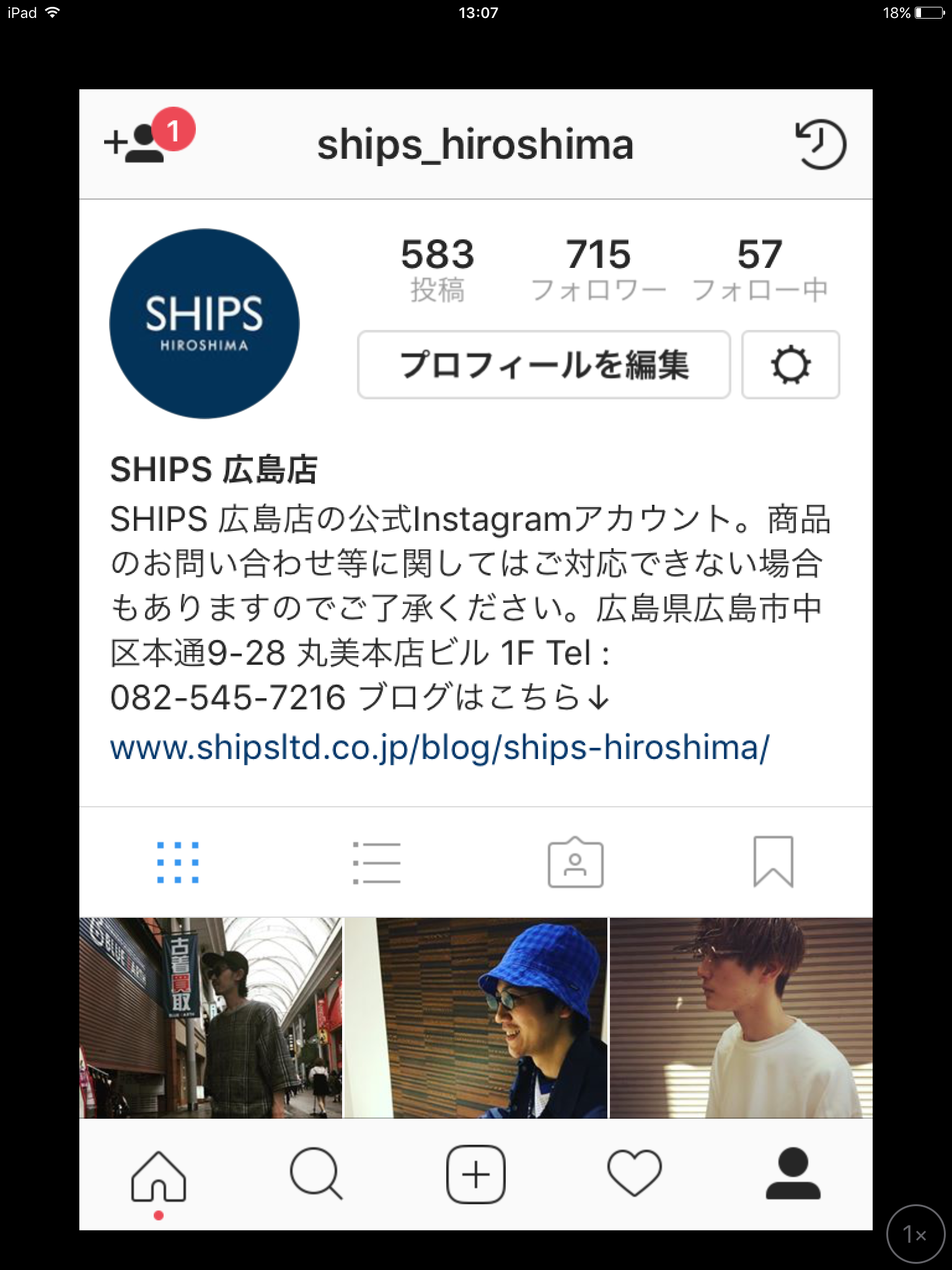Viewport: 952px width, 1270px height.
Task: Open settings gear icon
Action: tap(790, 365)
